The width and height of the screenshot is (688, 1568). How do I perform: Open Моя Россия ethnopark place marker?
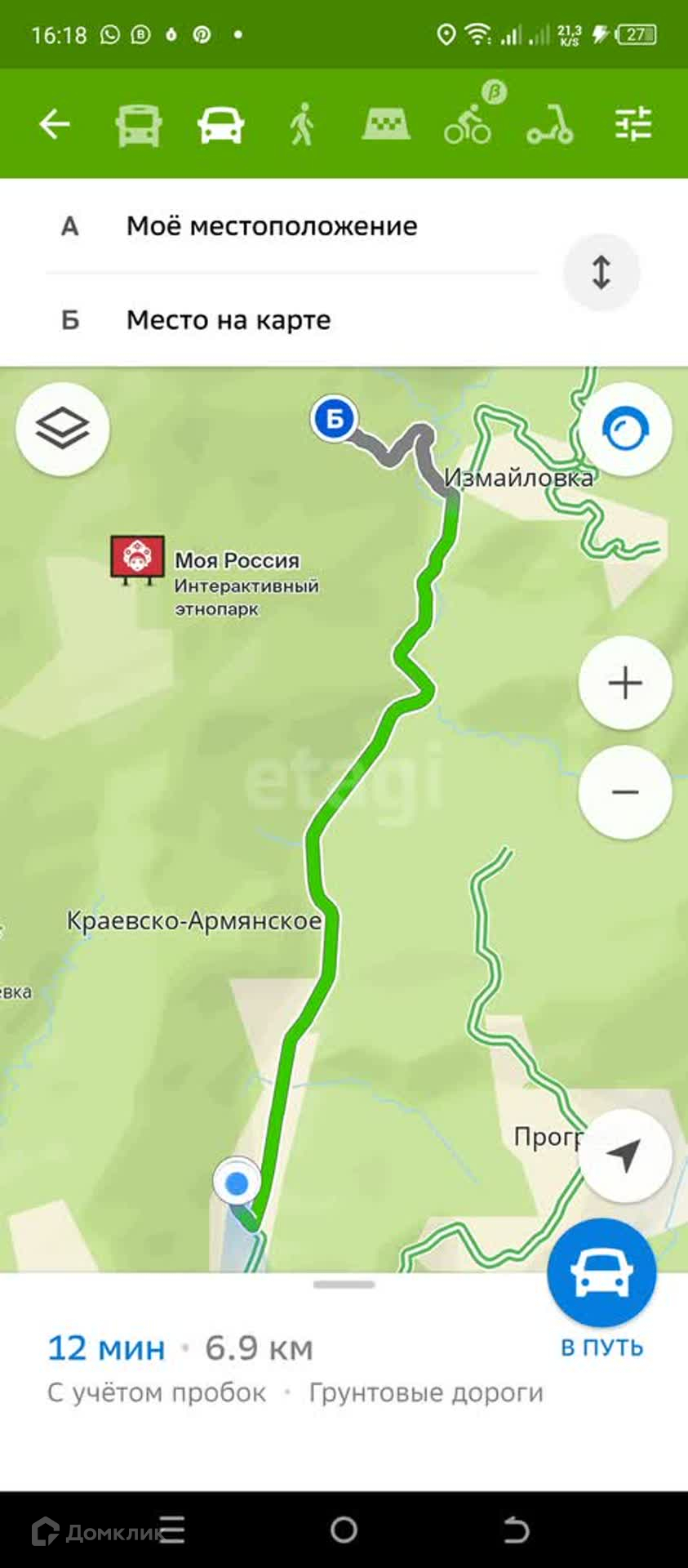138,559
